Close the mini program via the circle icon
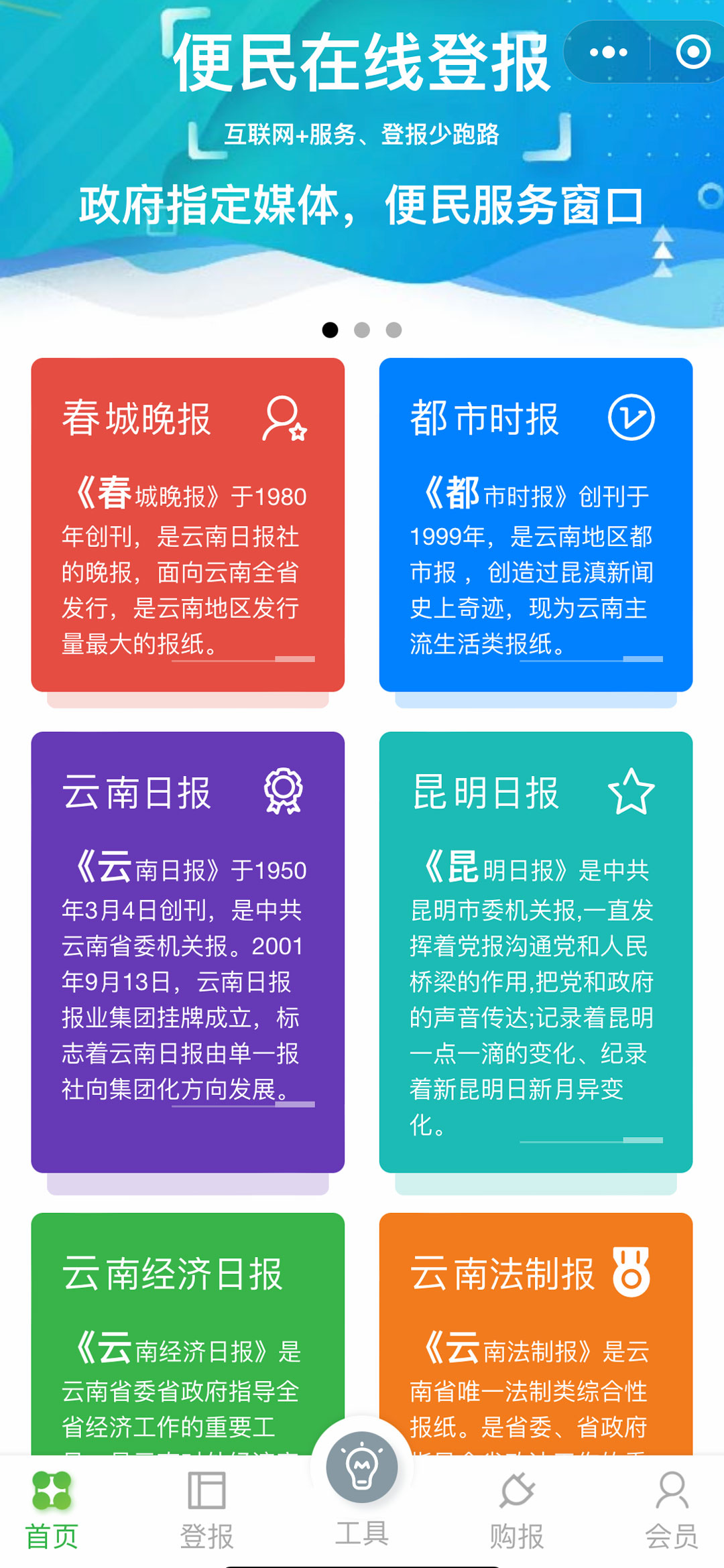Viewport: 724px width, 1568px height. pyautogui.click(x=692, y=52)
